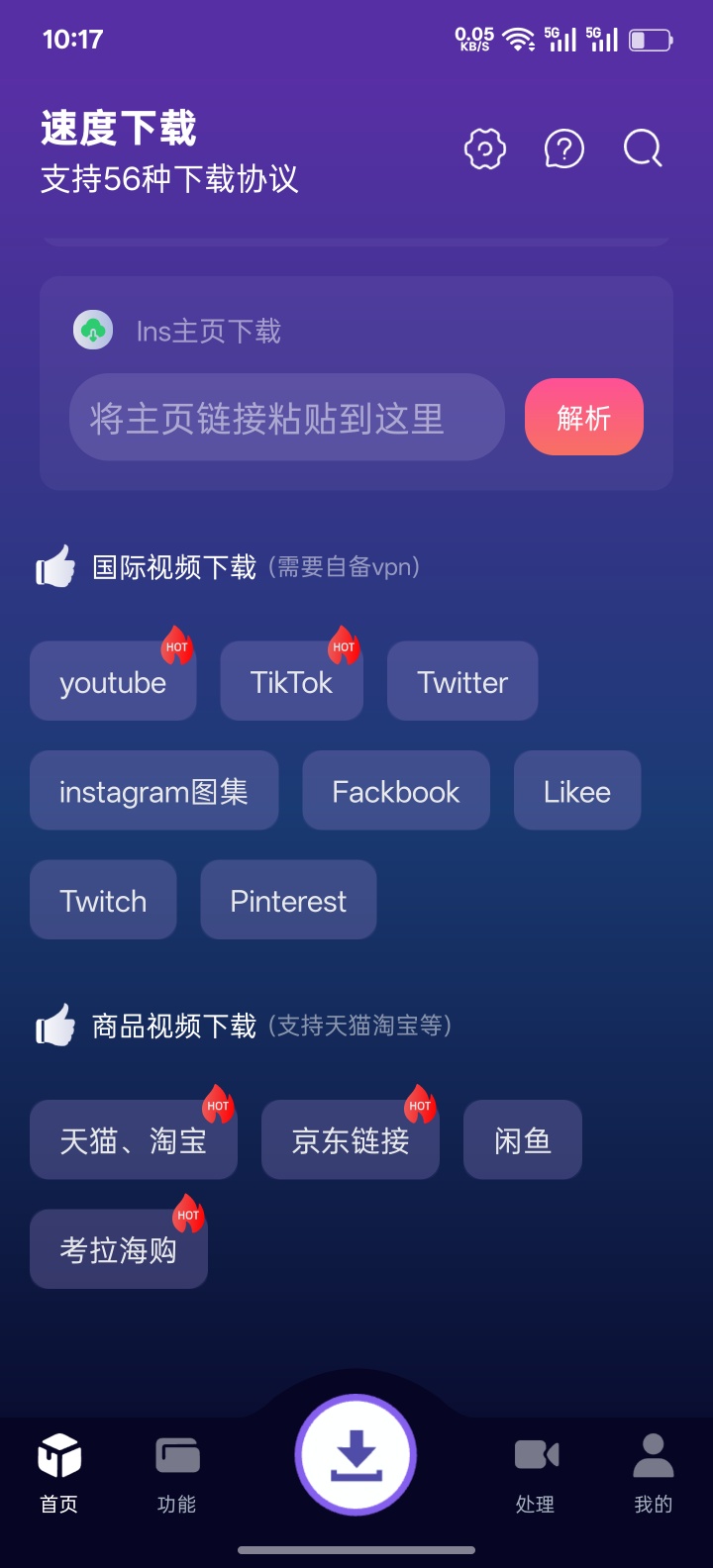The width and height of the screenshot is (713, 1568).
Task: Choose the 京东链接 option
Action: coord(350,1139)
